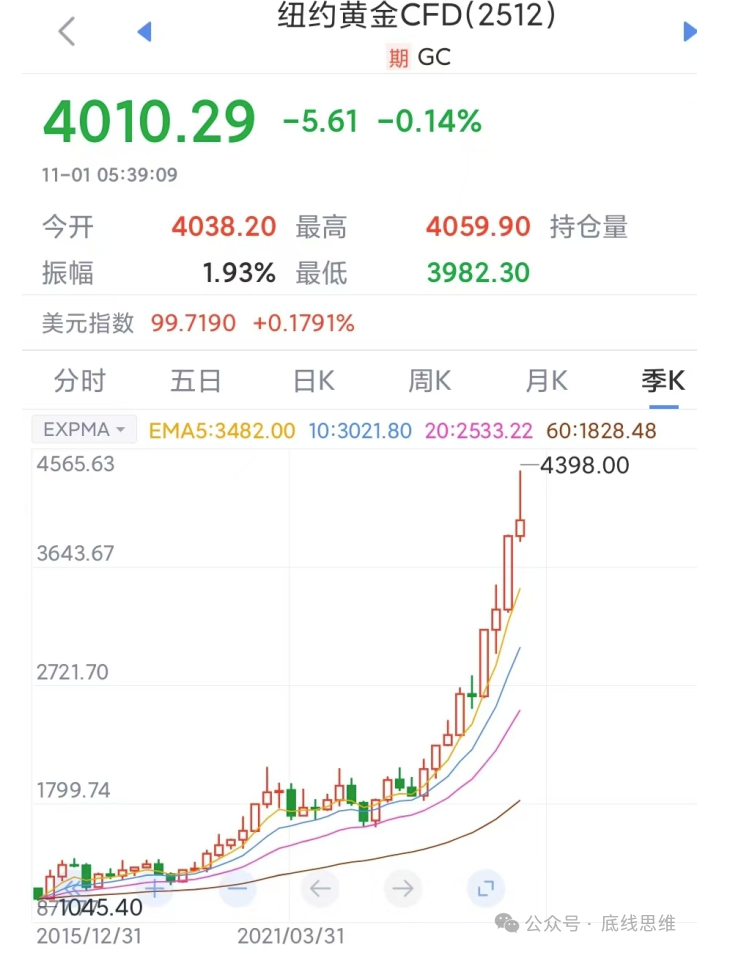Zoom out the chart with the minus button
This screenshot has width=747, height=960.
pos(237,888)
